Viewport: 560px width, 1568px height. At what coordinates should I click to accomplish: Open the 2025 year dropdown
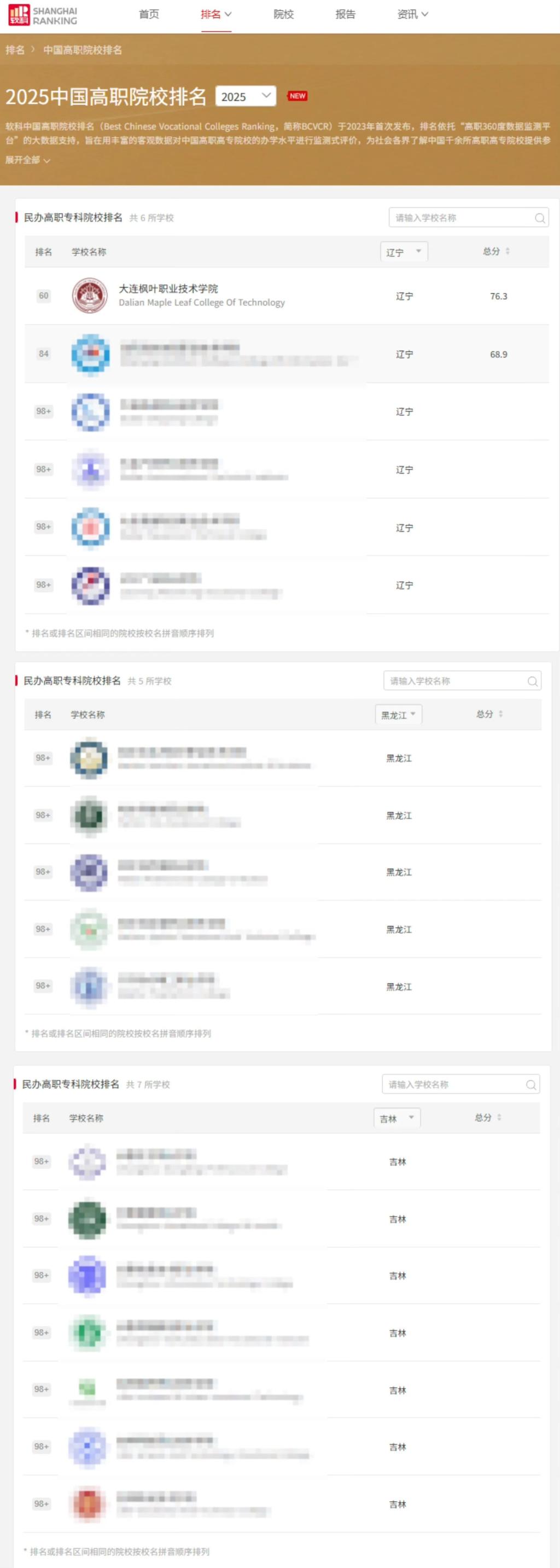[x=246, y=96]
